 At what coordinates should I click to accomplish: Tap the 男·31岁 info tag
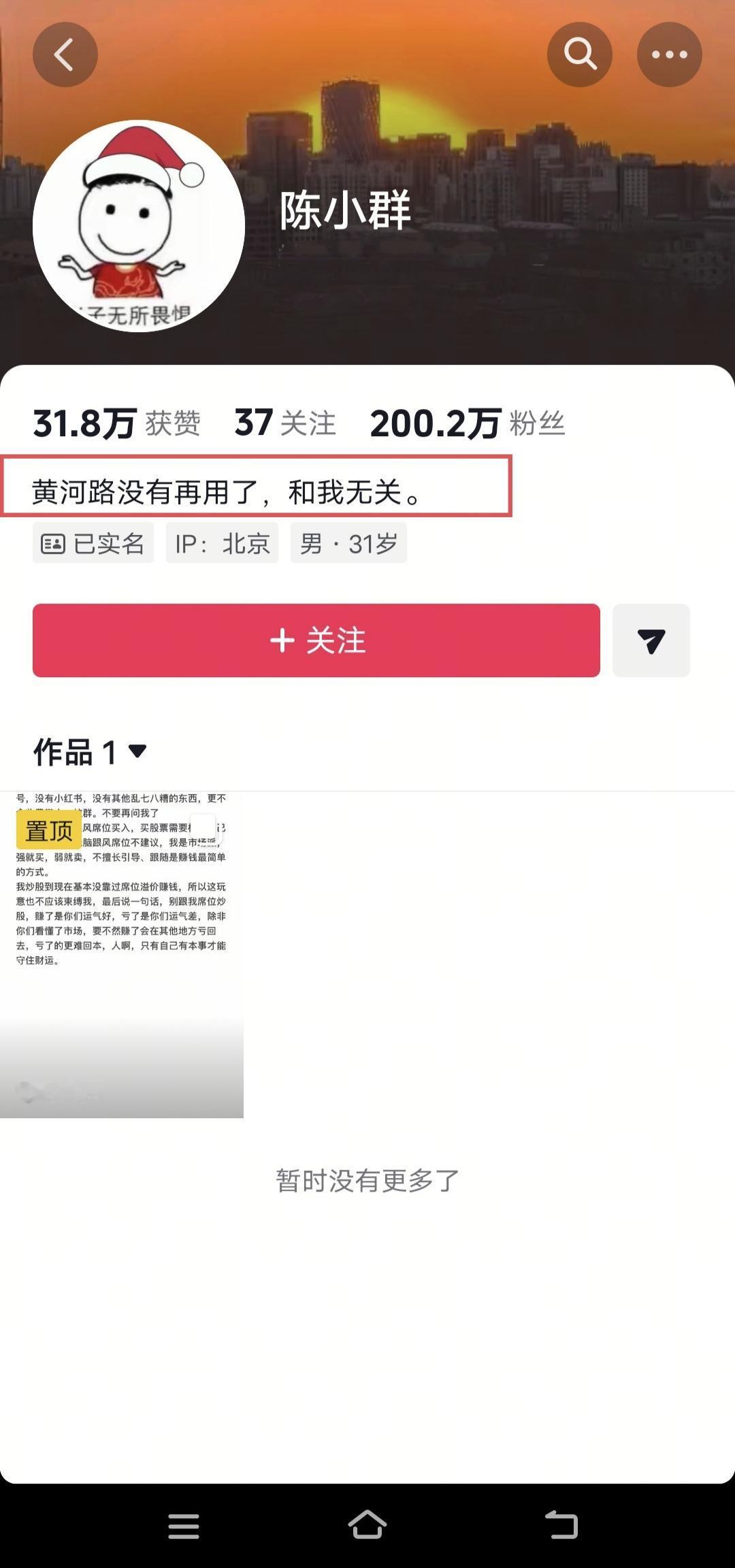click(x=349, y=542)
